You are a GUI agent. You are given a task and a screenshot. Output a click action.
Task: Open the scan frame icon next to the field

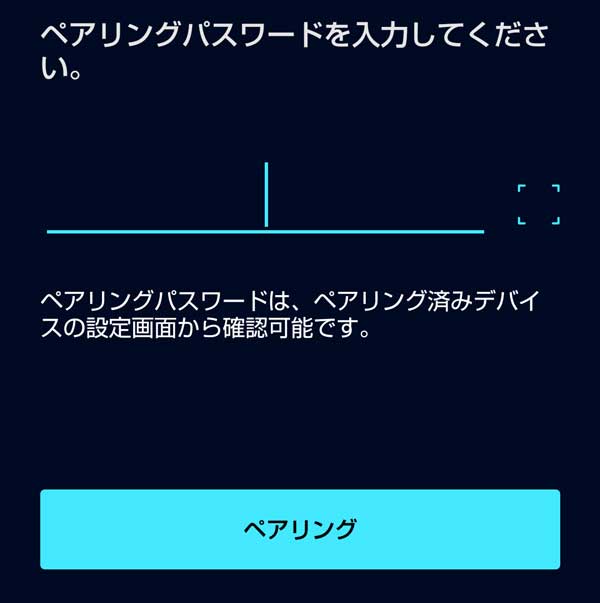538,204
